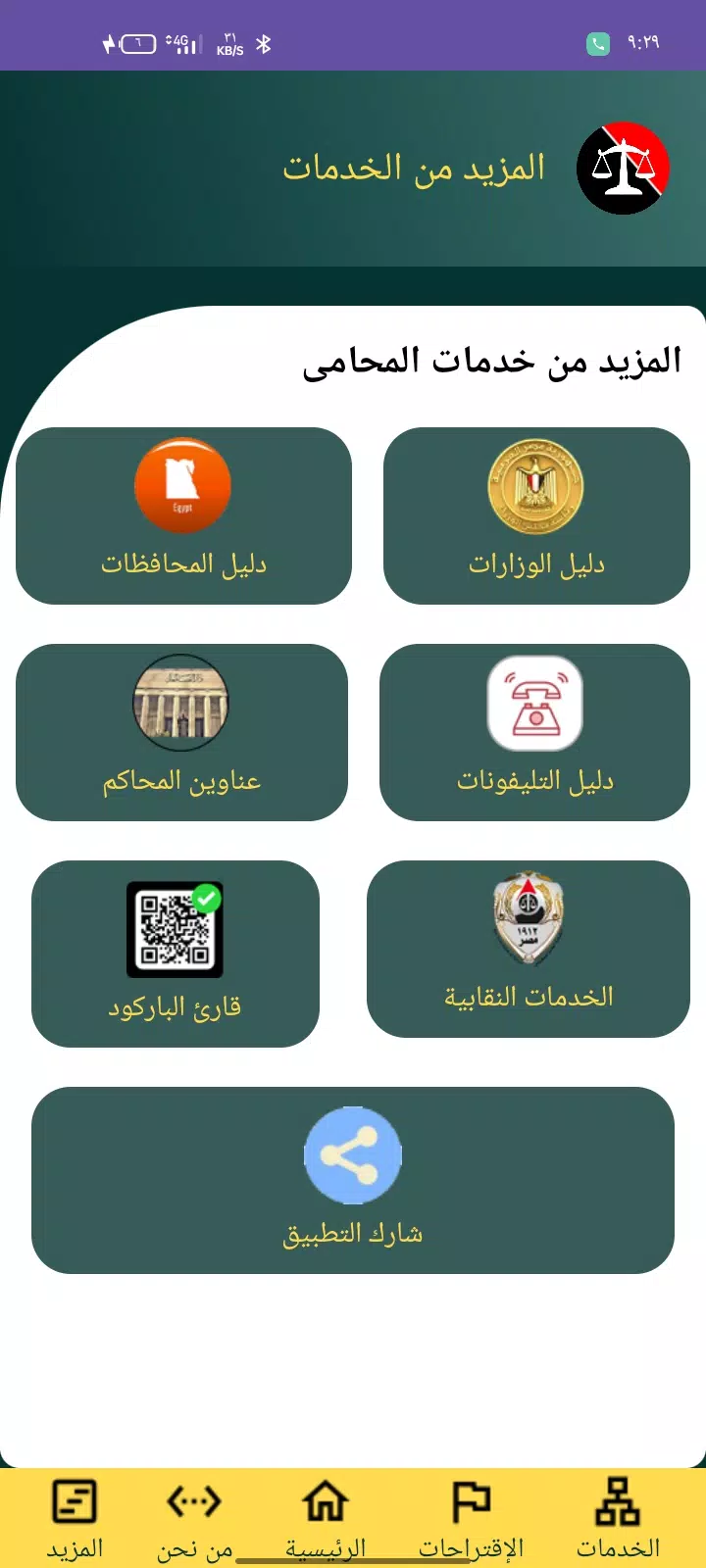This screenshot has height=1568, width=706.
Task: Share the app (شارك التطبيق)
Action: (x=353, y=1180)
